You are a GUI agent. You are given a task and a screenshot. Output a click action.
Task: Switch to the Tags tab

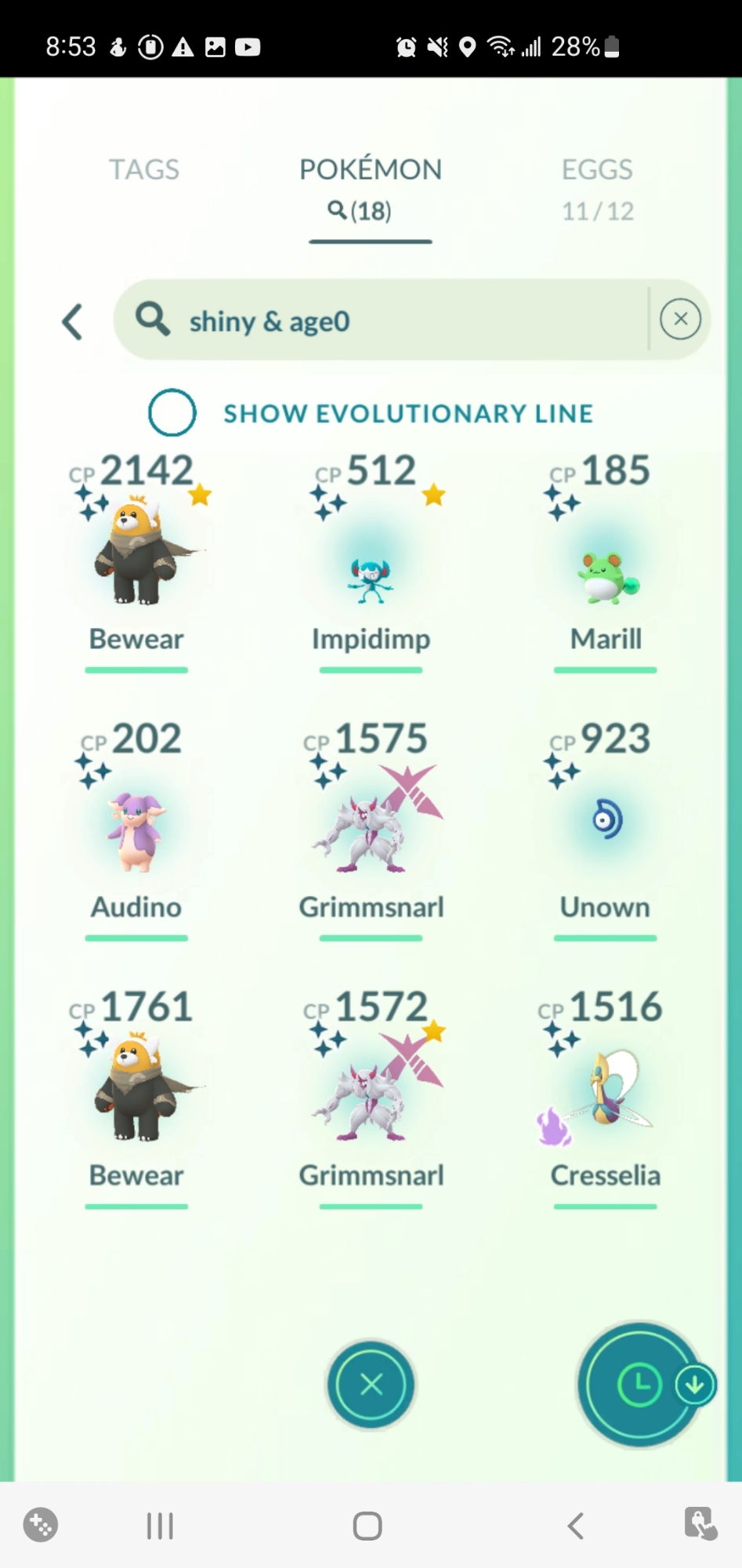(144, 169)
